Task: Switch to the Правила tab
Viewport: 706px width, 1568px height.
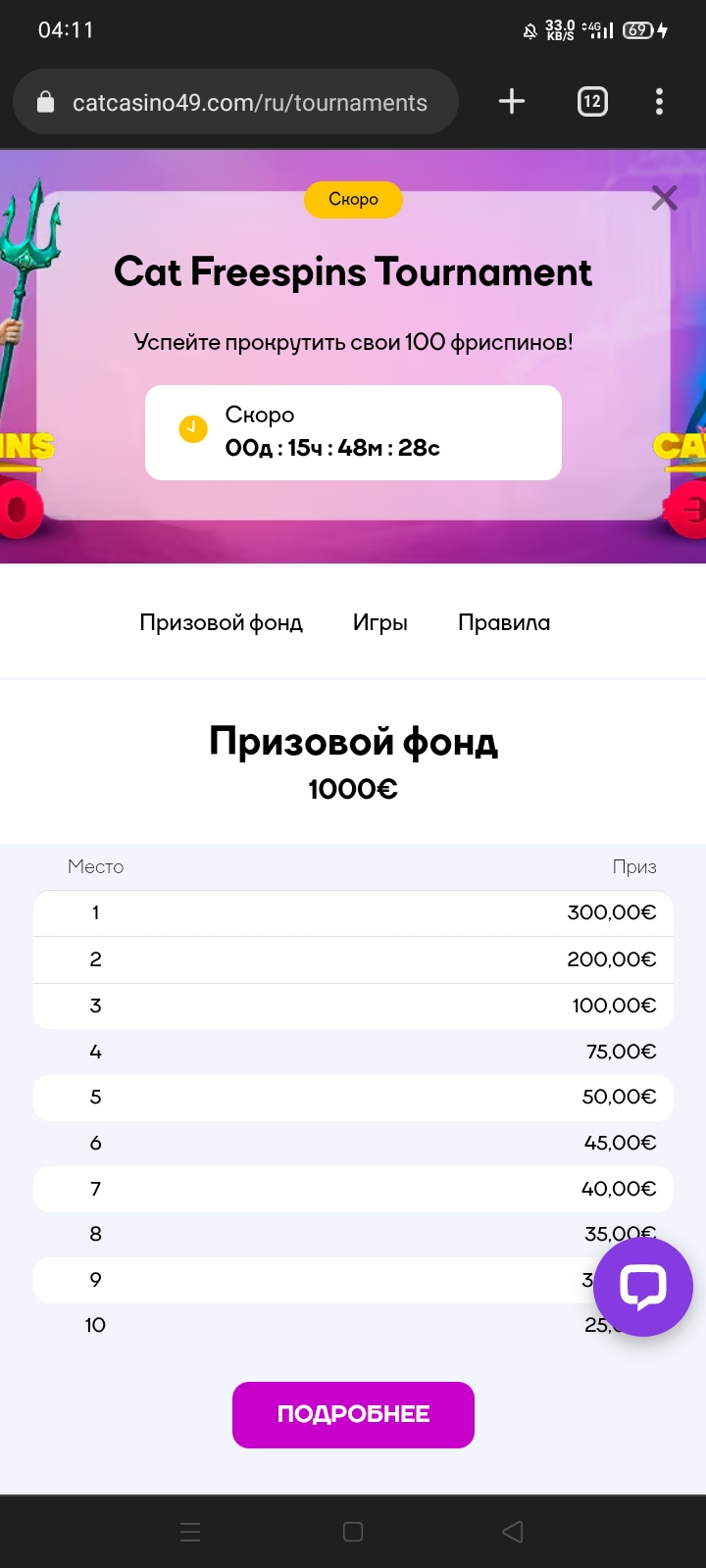Action: (504, 622)
